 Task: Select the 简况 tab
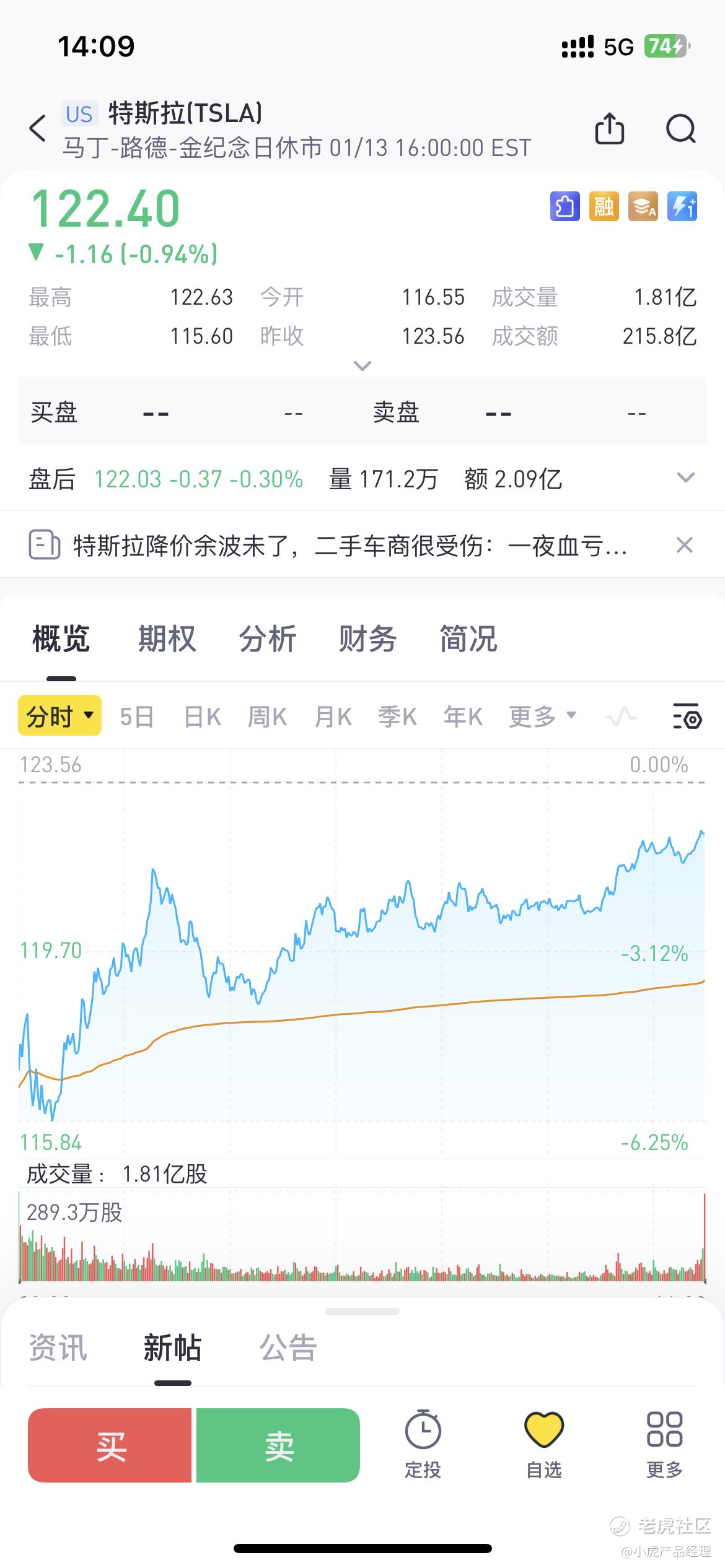point(468,639)
